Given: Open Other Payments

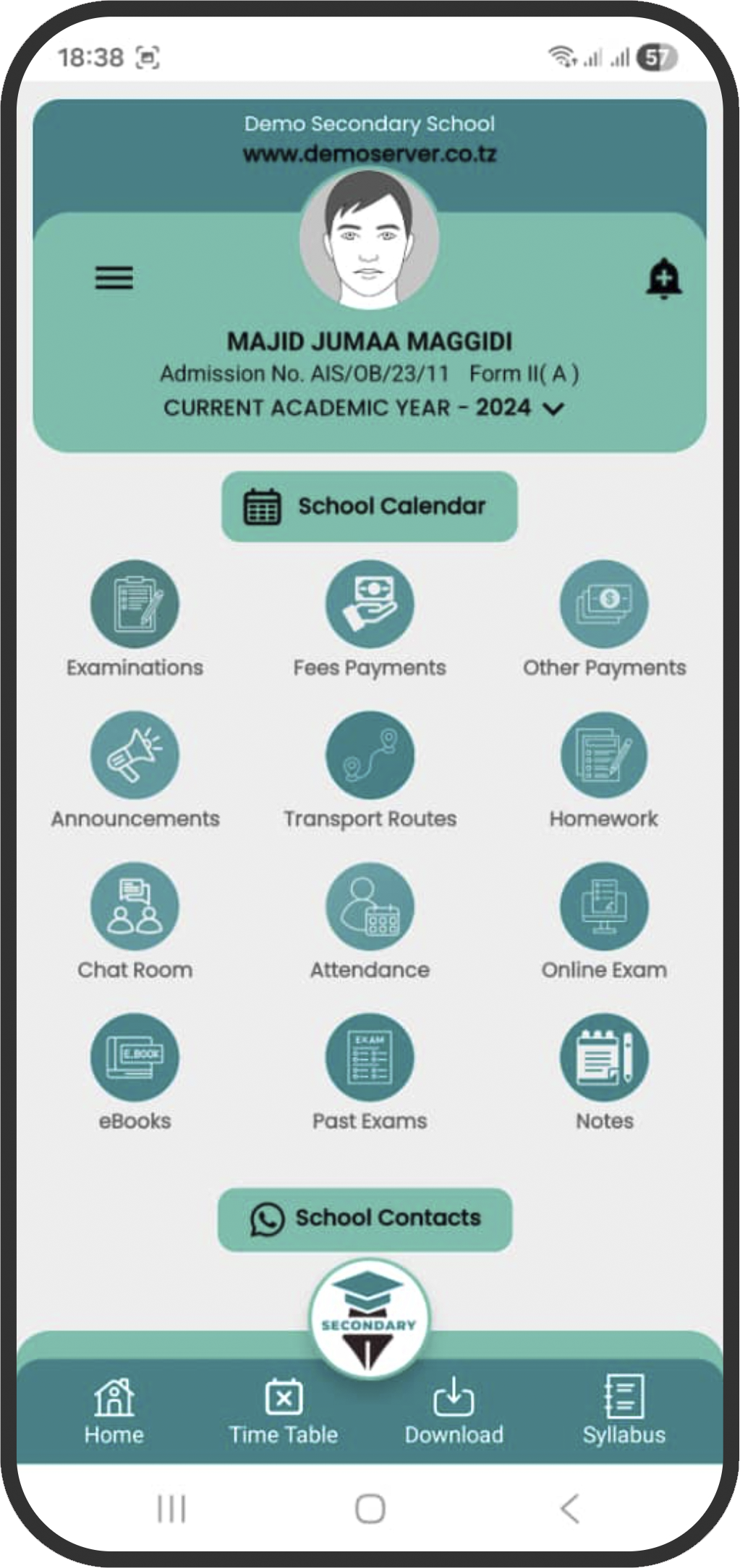Looking at the screenshot, I should coord(604,604).
